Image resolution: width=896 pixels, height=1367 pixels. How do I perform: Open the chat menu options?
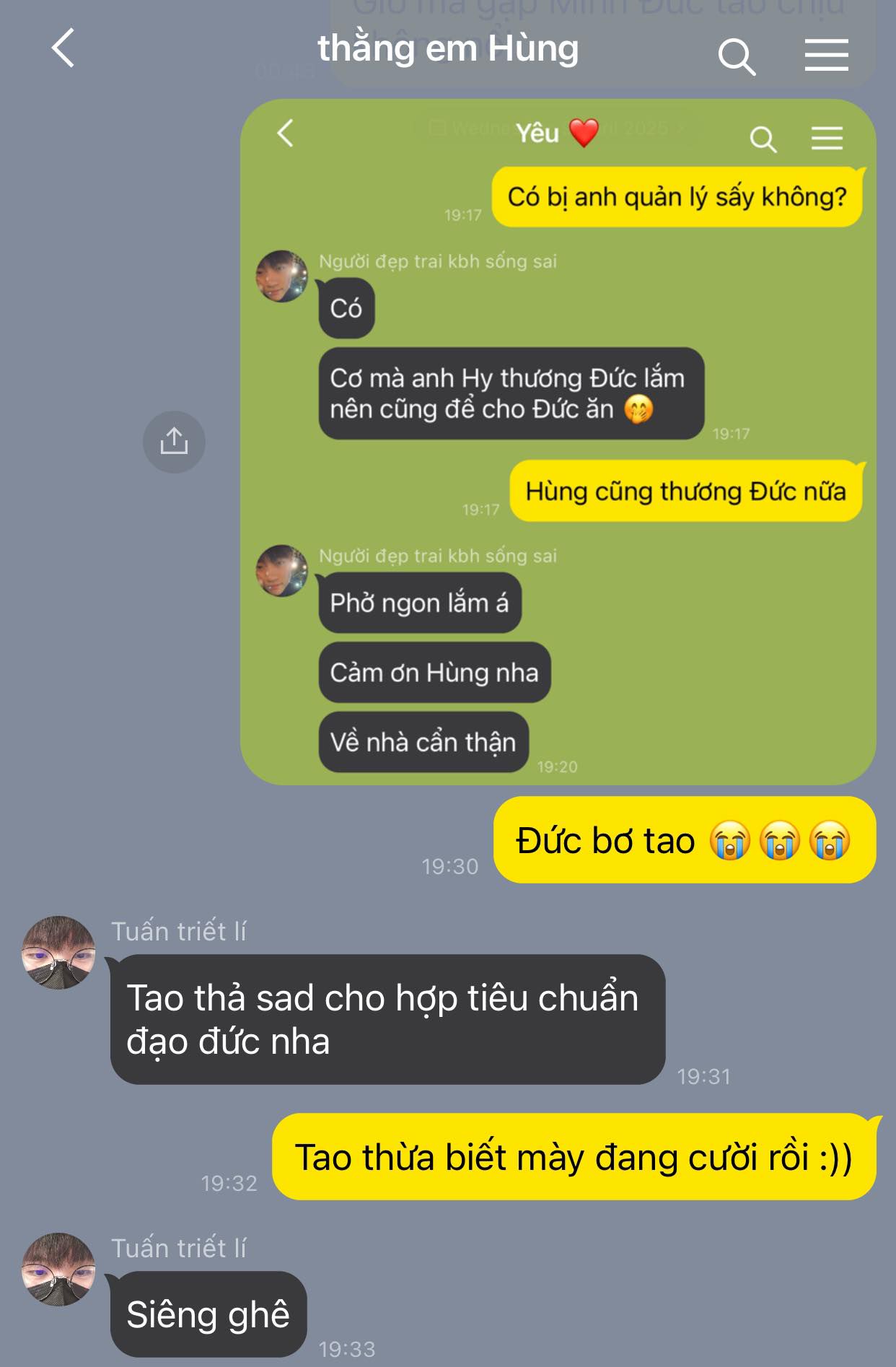point(826,56)
